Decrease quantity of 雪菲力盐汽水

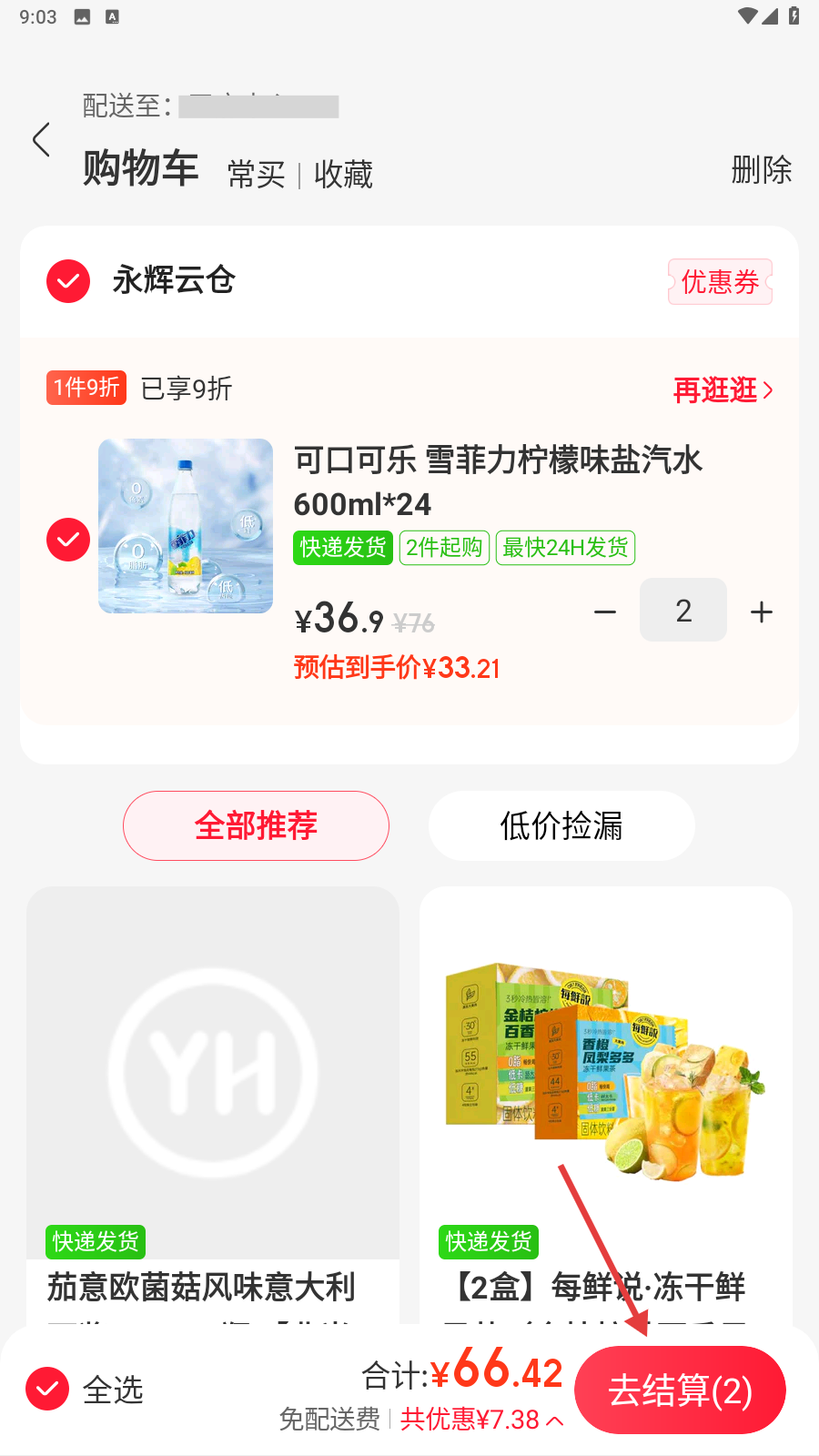[605, 612]
